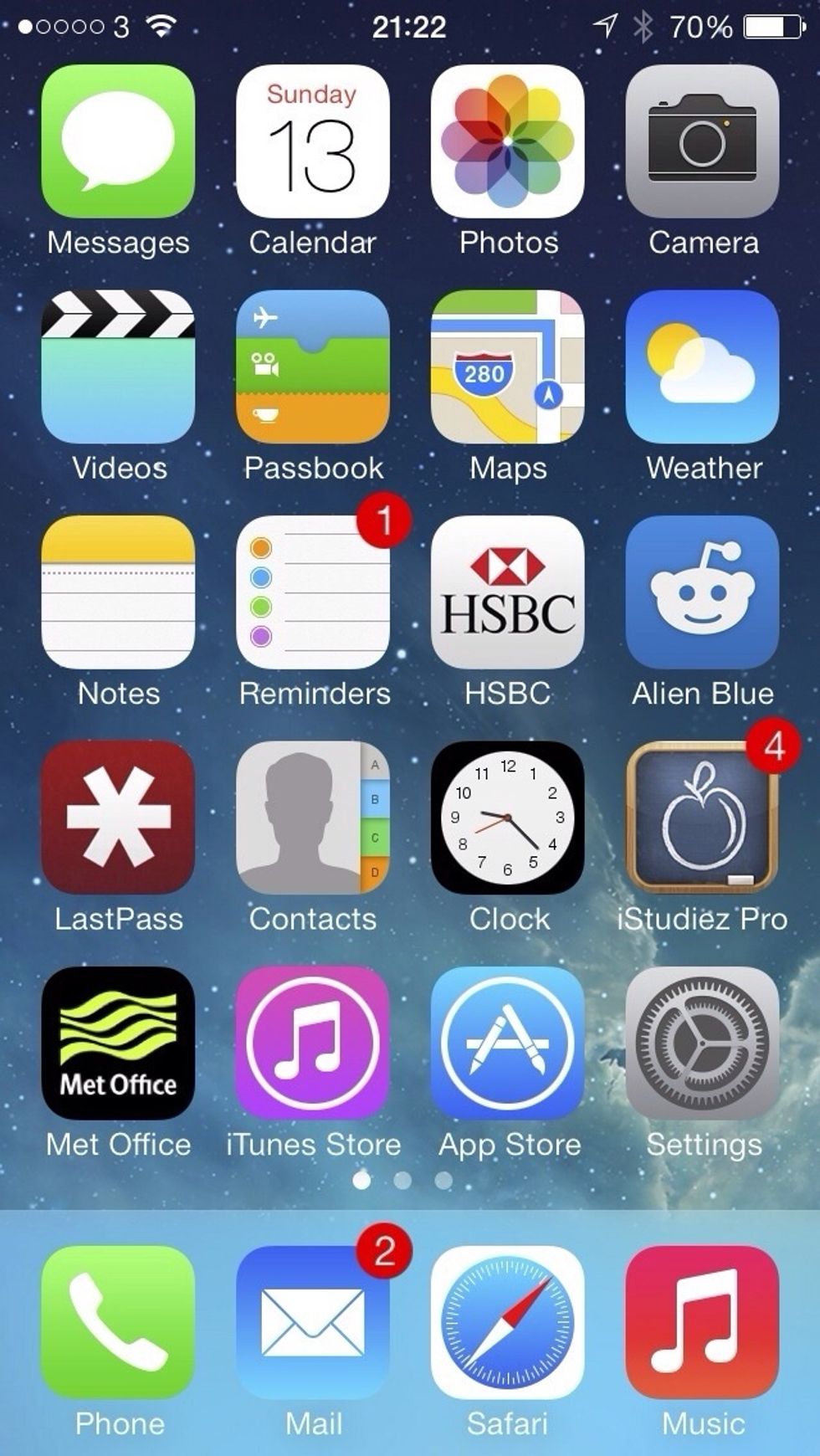The image size is (820, 1456).
Task: Tap the second home screen page dot
Action: tap(404, 1180)
